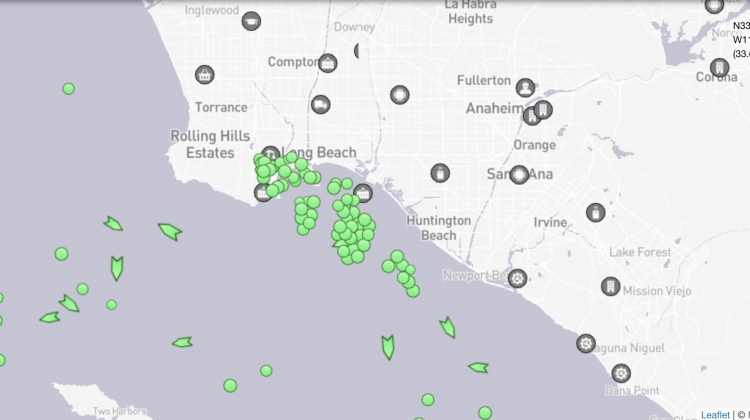The height and width of the screenshot is (420, 750).
Task: Select the gear marker at Laguna Niguel
Action: coord(586,343)
